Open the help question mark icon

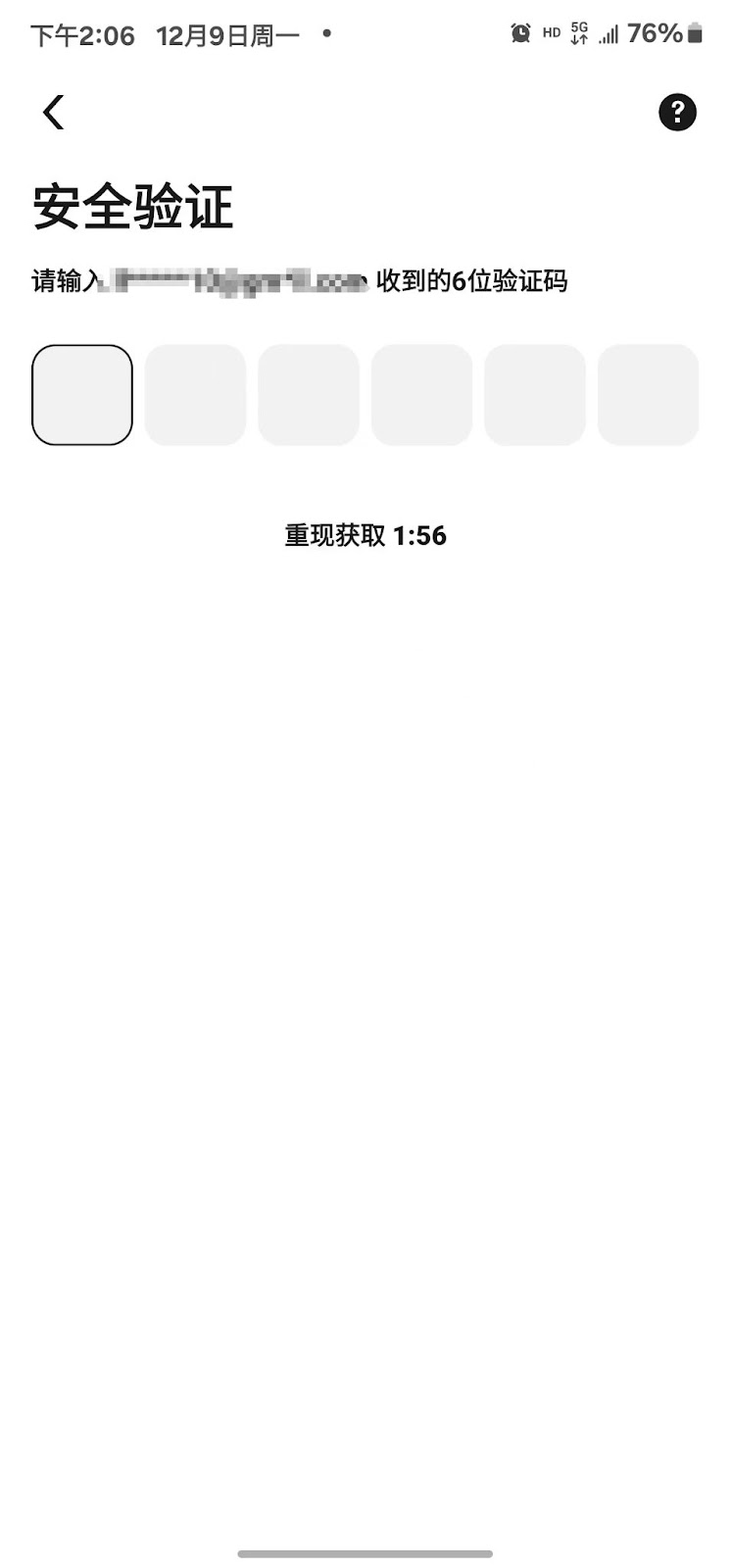coord(677,112)
